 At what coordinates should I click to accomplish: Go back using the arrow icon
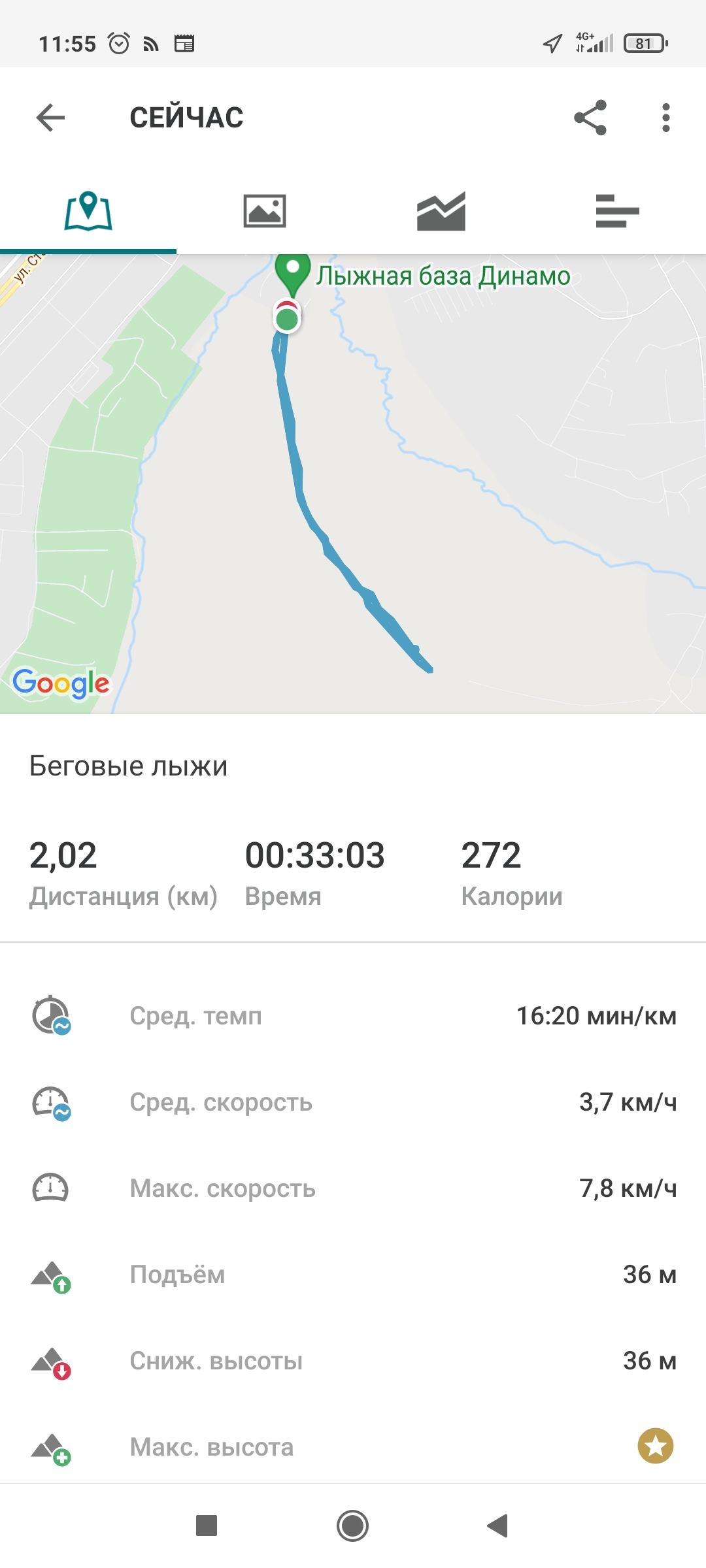click(x=50, y=118)
